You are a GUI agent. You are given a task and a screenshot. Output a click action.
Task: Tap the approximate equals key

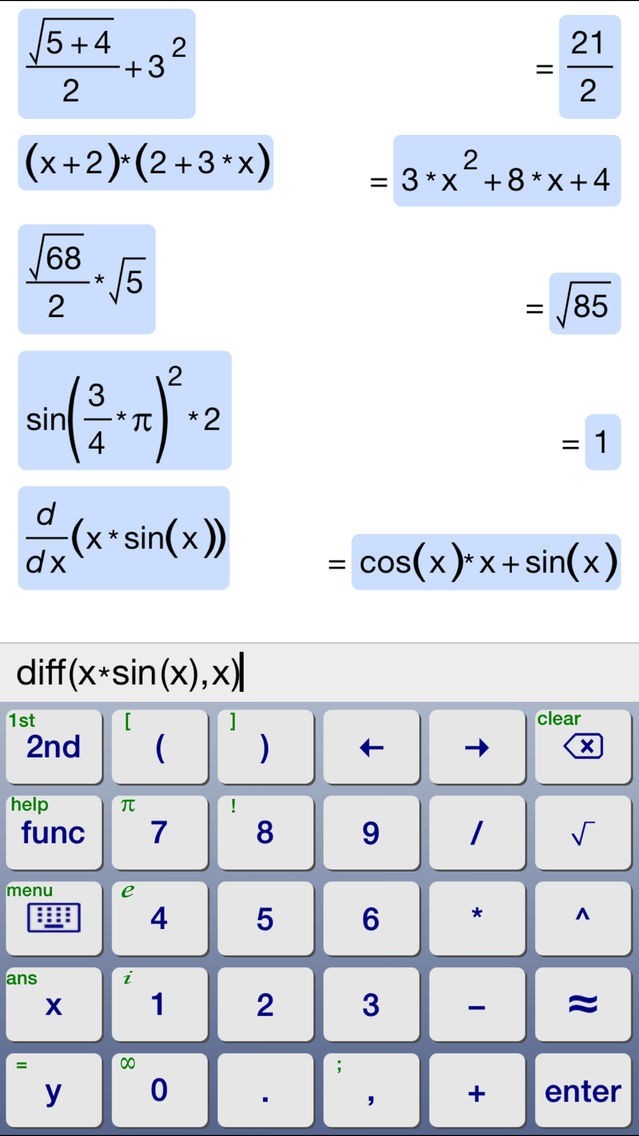click(583, 1004)
